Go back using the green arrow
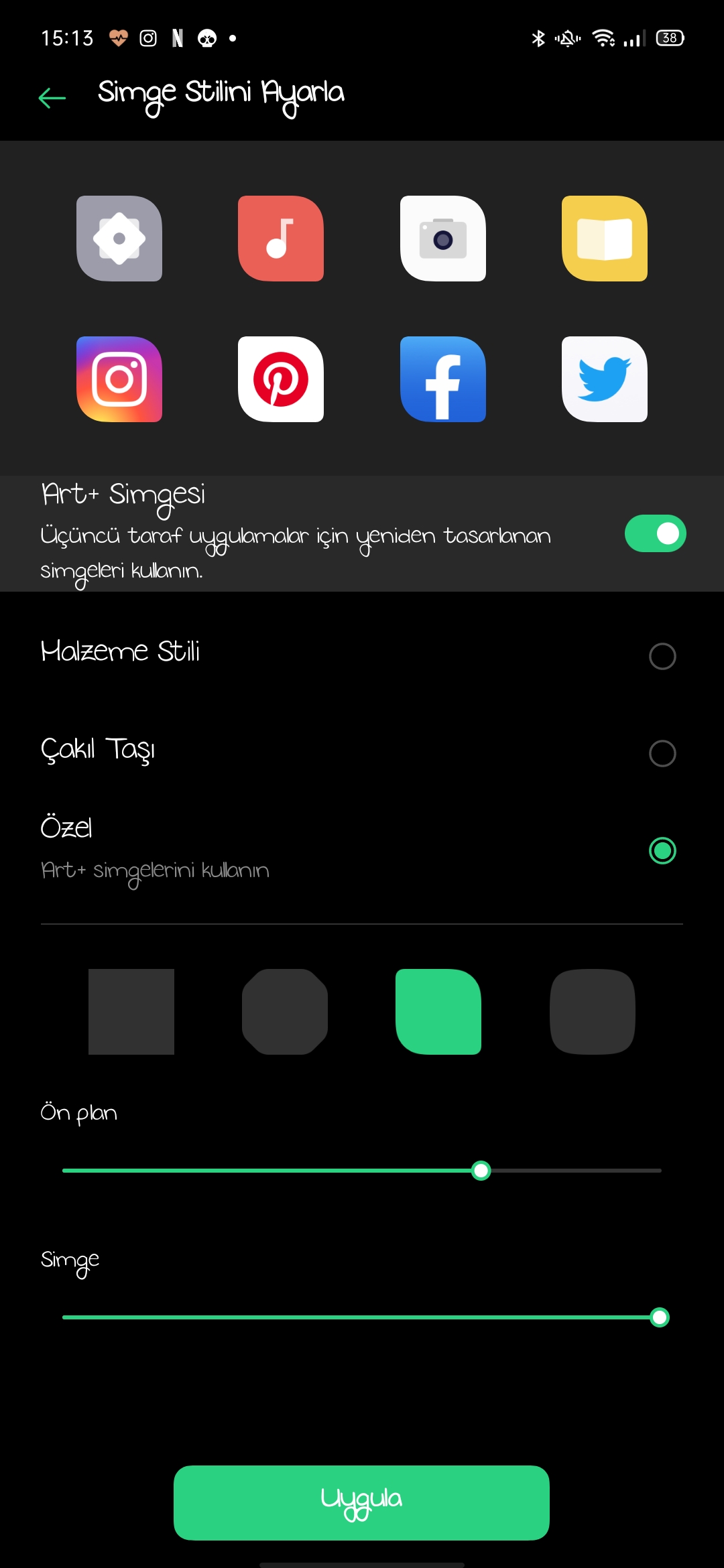Viewport: 724px width, 1568px height. tap(52, 98)
